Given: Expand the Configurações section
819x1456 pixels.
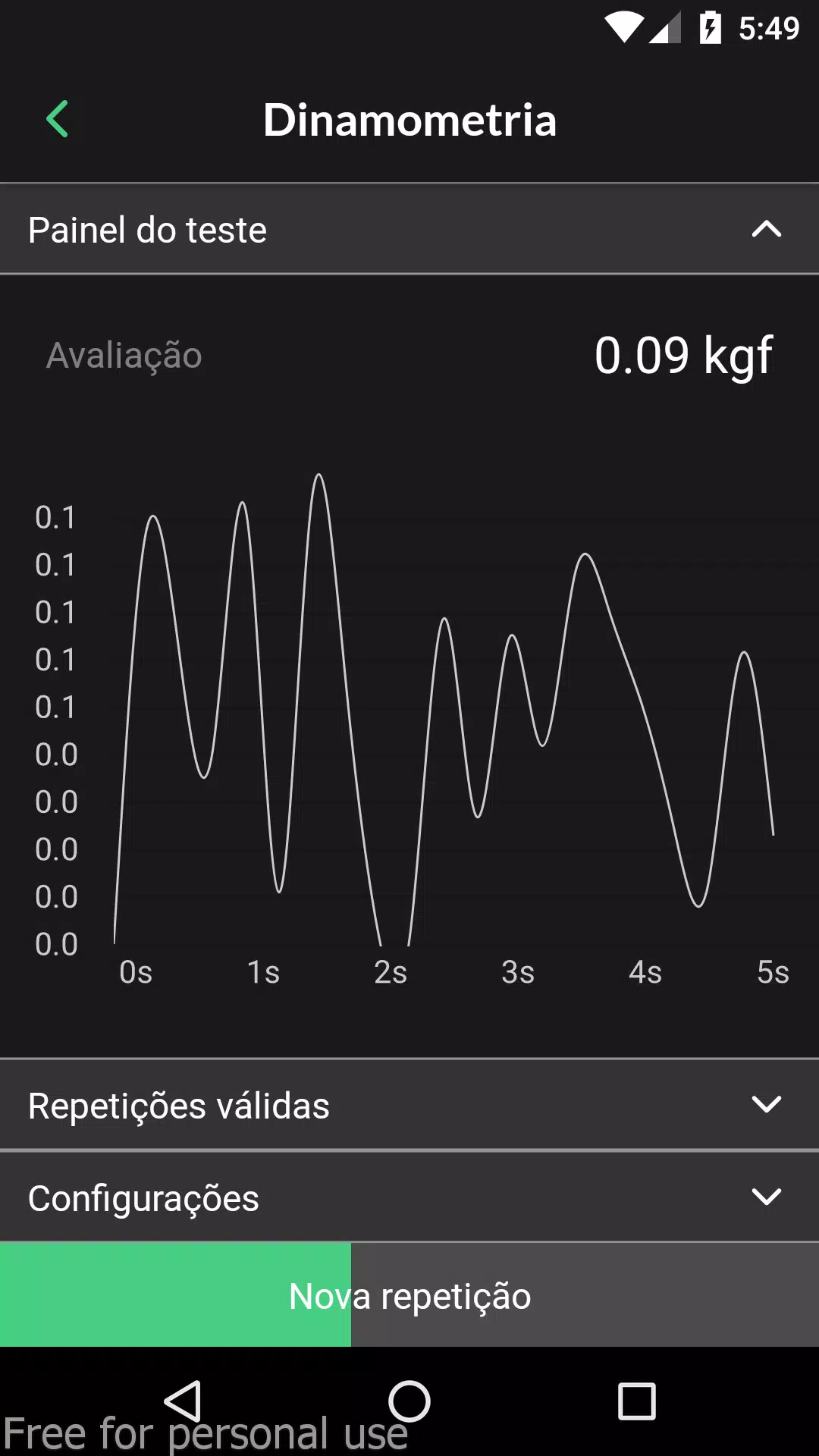Looking at the screenshot, I should [409, 1197].
